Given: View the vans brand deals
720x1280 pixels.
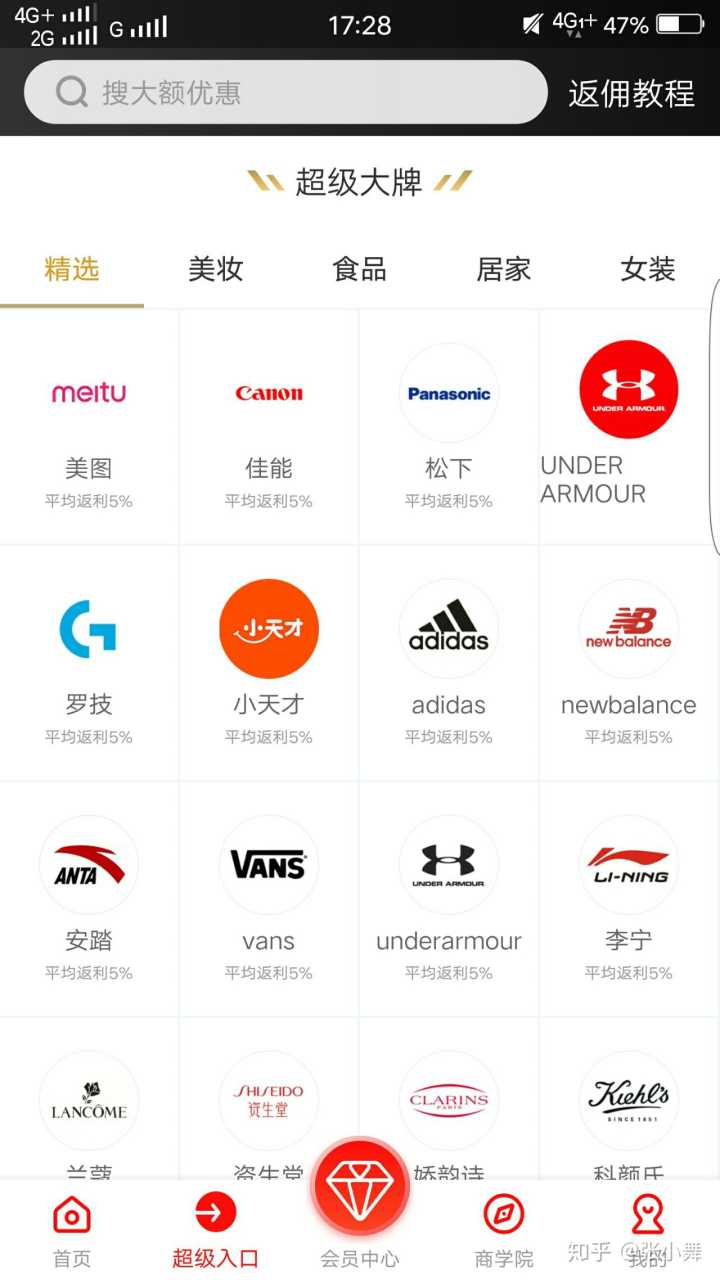Looking at the screenshot, I should [x=269, y=898].
